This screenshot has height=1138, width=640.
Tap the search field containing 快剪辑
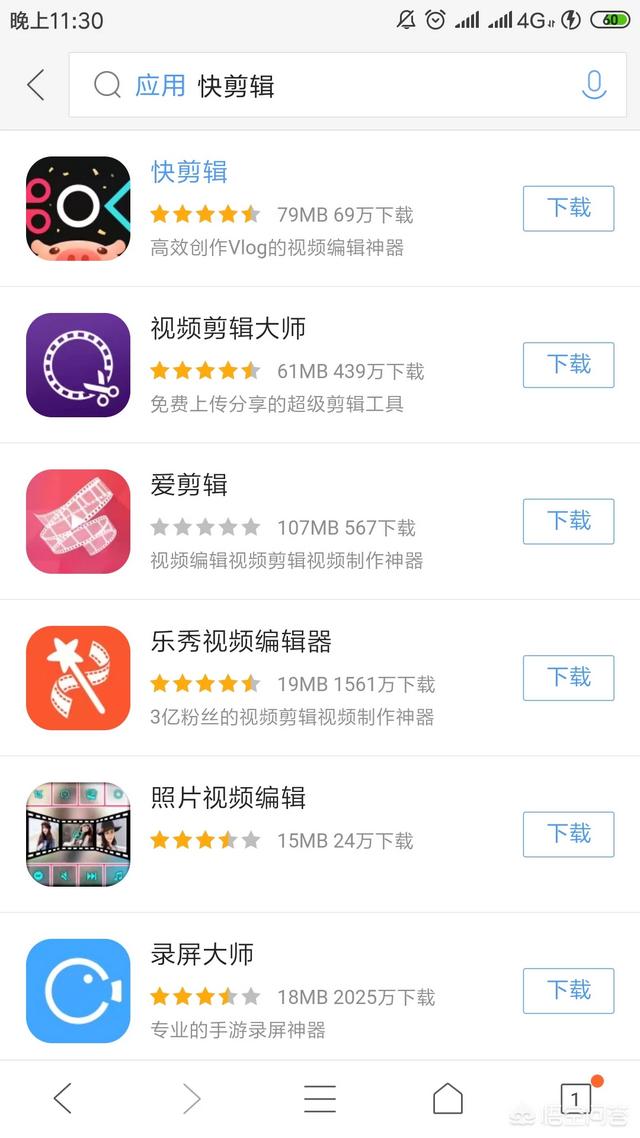coord(348,85)
